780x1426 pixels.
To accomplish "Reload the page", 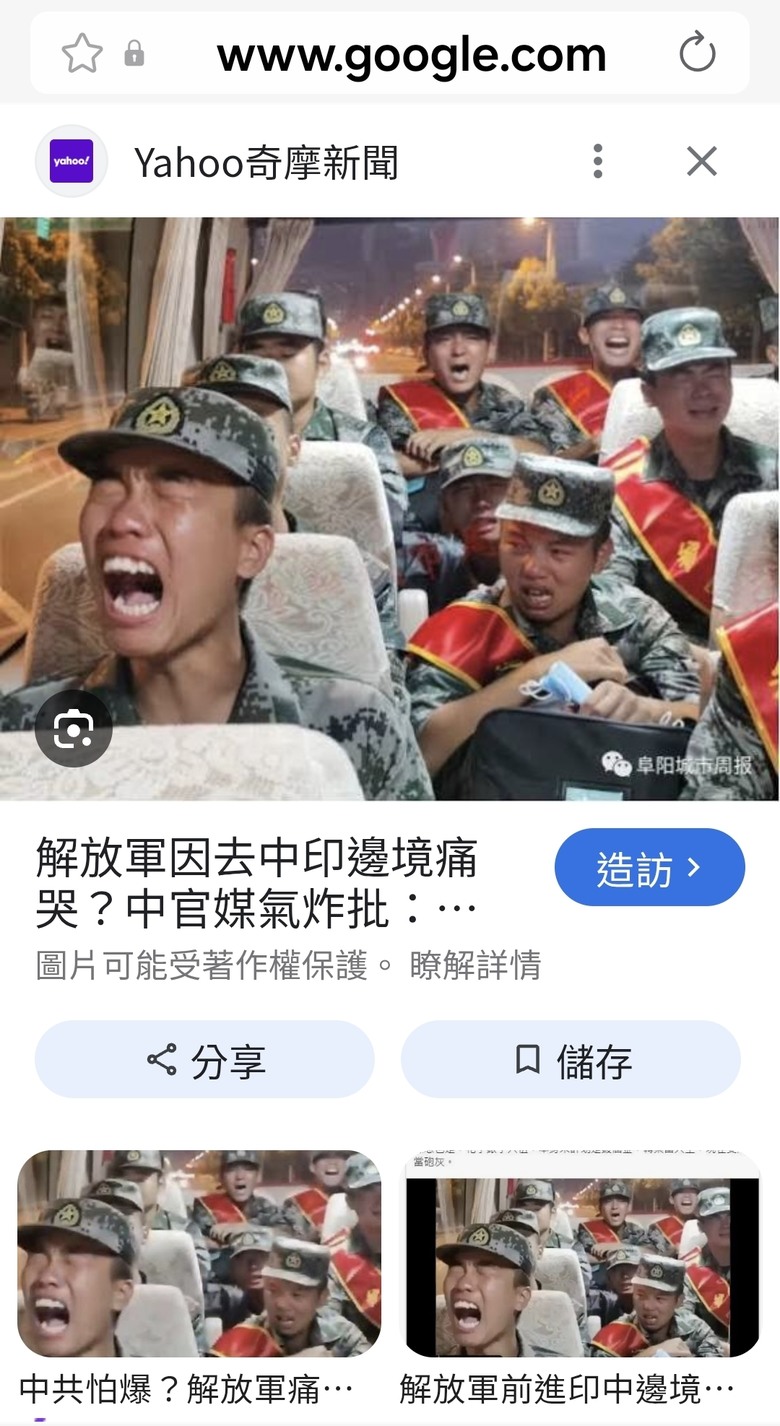I will coord(697,54).
